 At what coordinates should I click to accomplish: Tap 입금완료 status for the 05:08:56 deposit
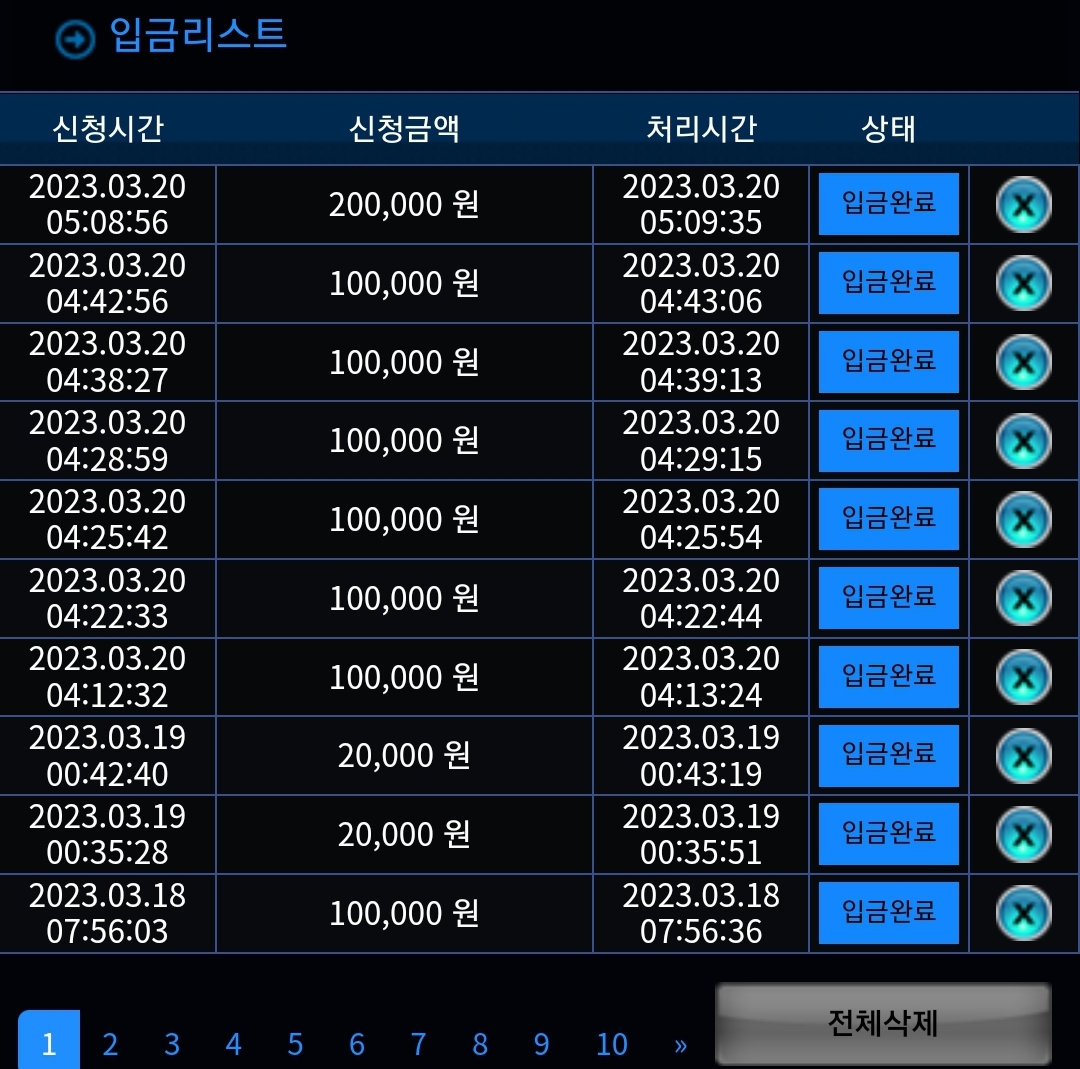click(889, 204)
